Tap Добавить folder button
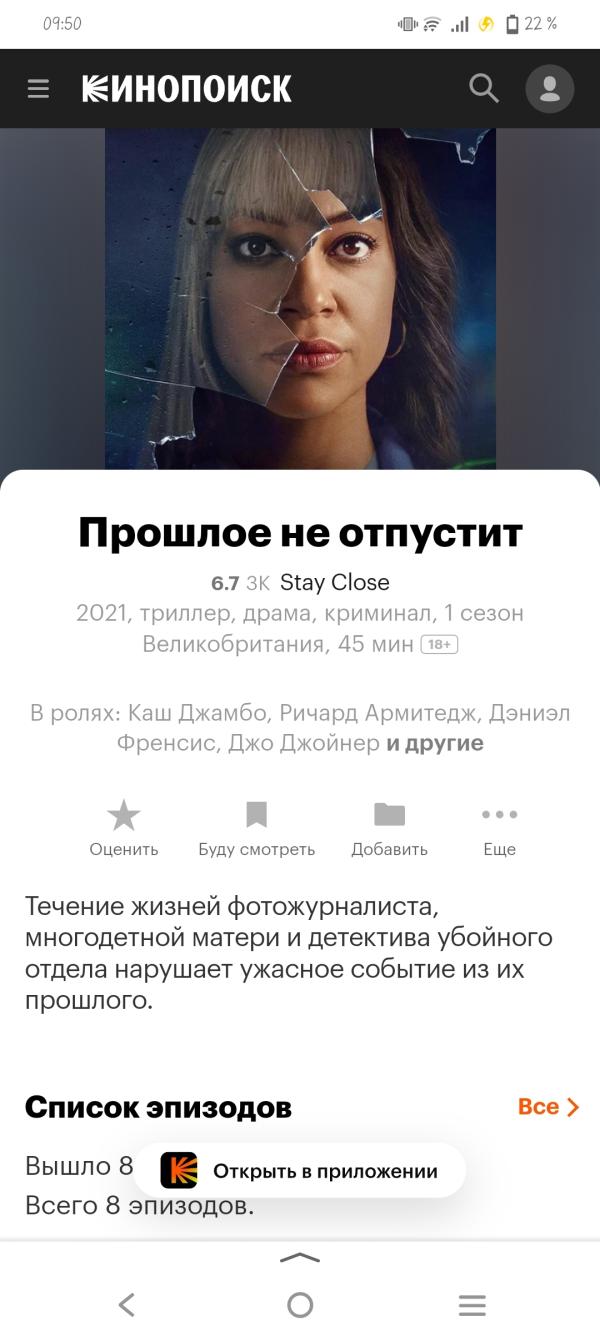Viewport: 600px width, 1337px height. pos(389,830)
